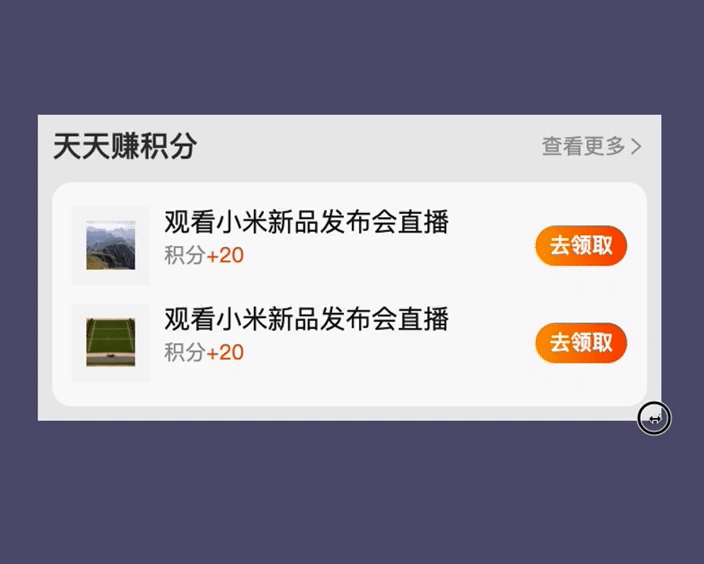Tap 去领取 beside the green field thumbnail
704x564 pixels.
point(581,343)
